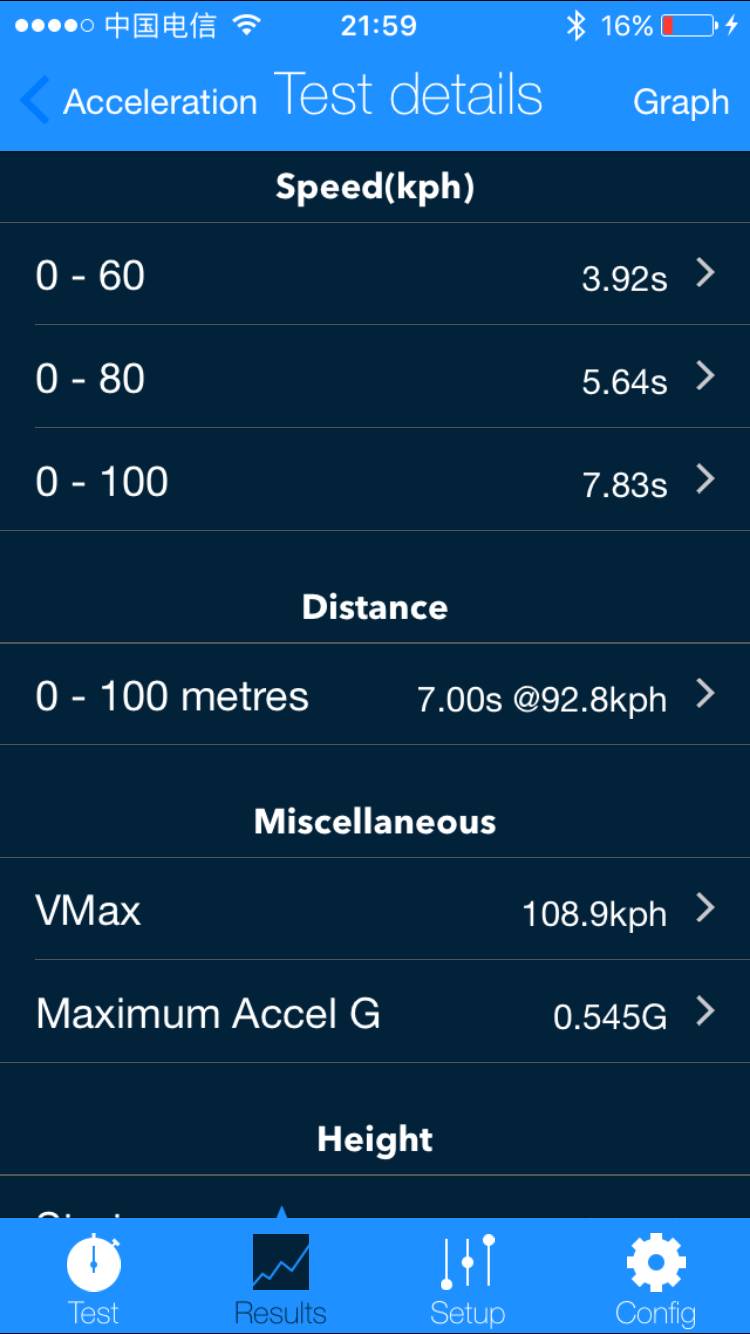The width and height of the screenshot is (750, 1334).
Task: Open the 0 - 60 speed result
Action: pos(375,275)
